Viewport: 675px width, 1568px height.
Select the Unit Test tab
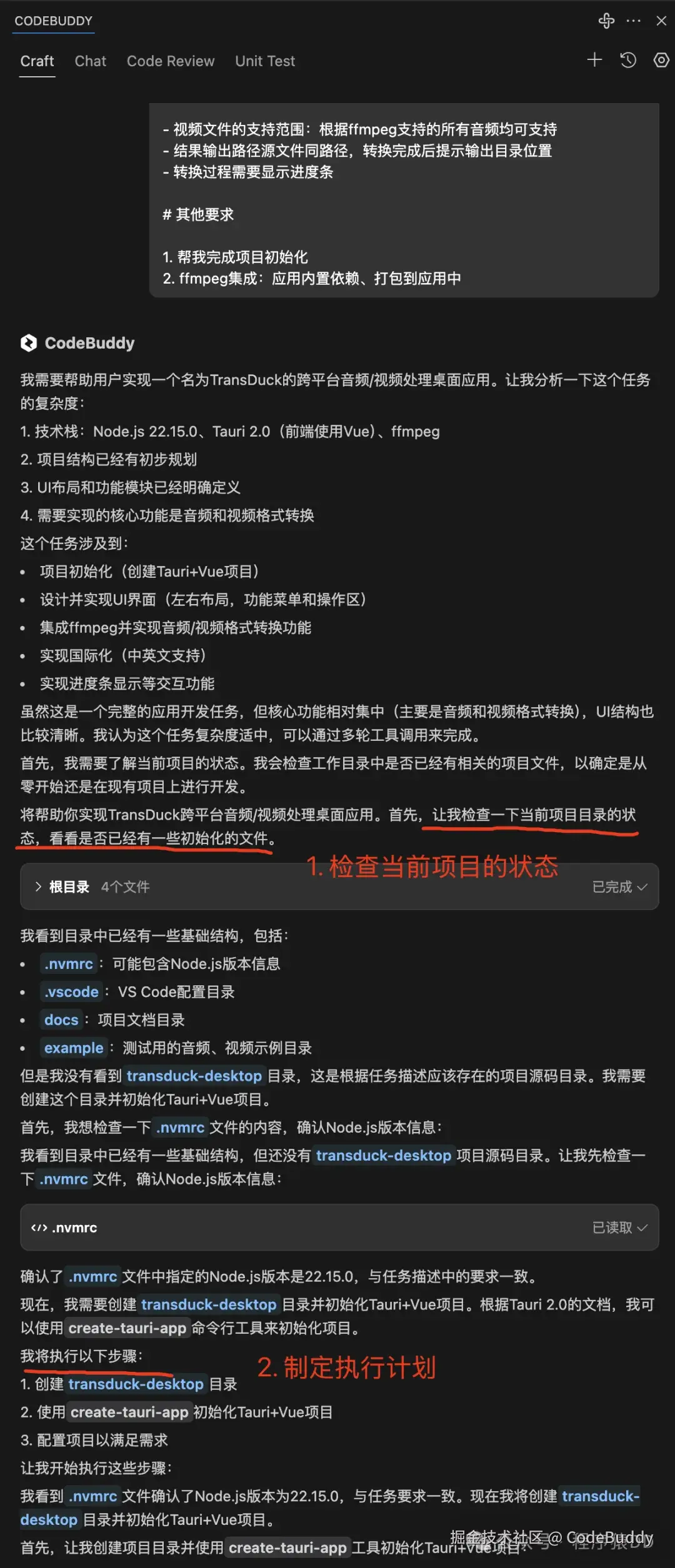264,61
